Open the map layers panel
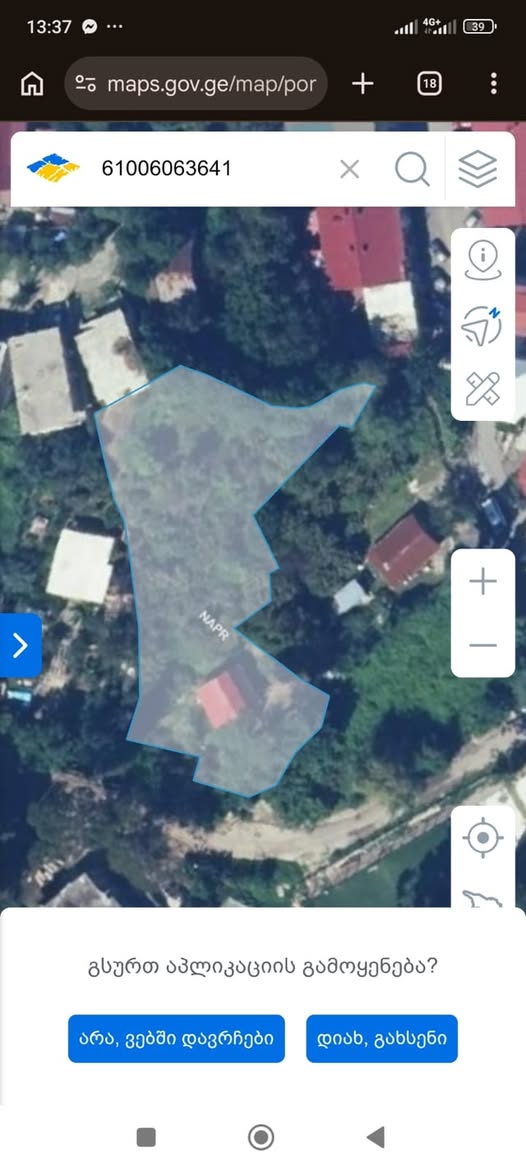Viewport: 526px width, 1169px height. 478,169
